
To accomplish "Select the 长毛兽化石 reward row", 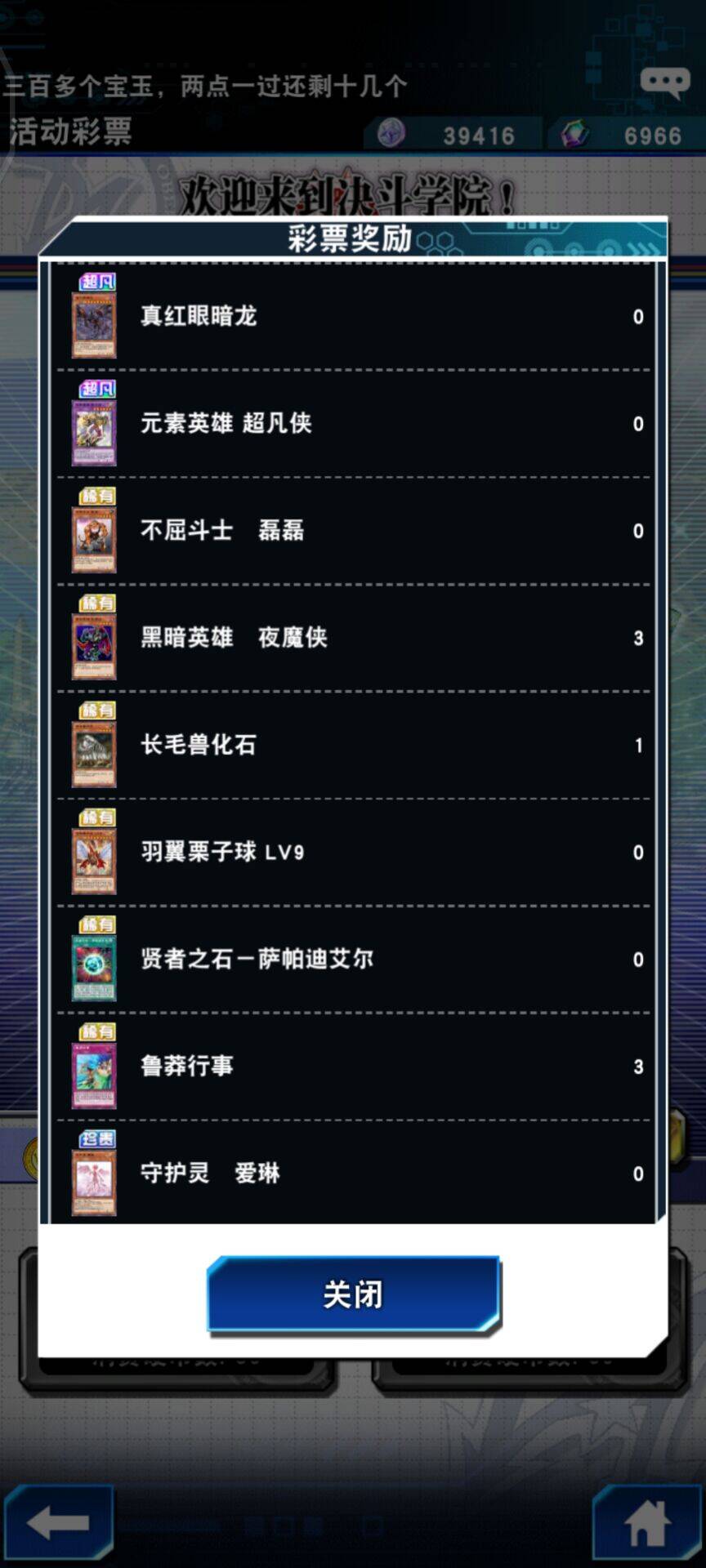I will (353, 745).
